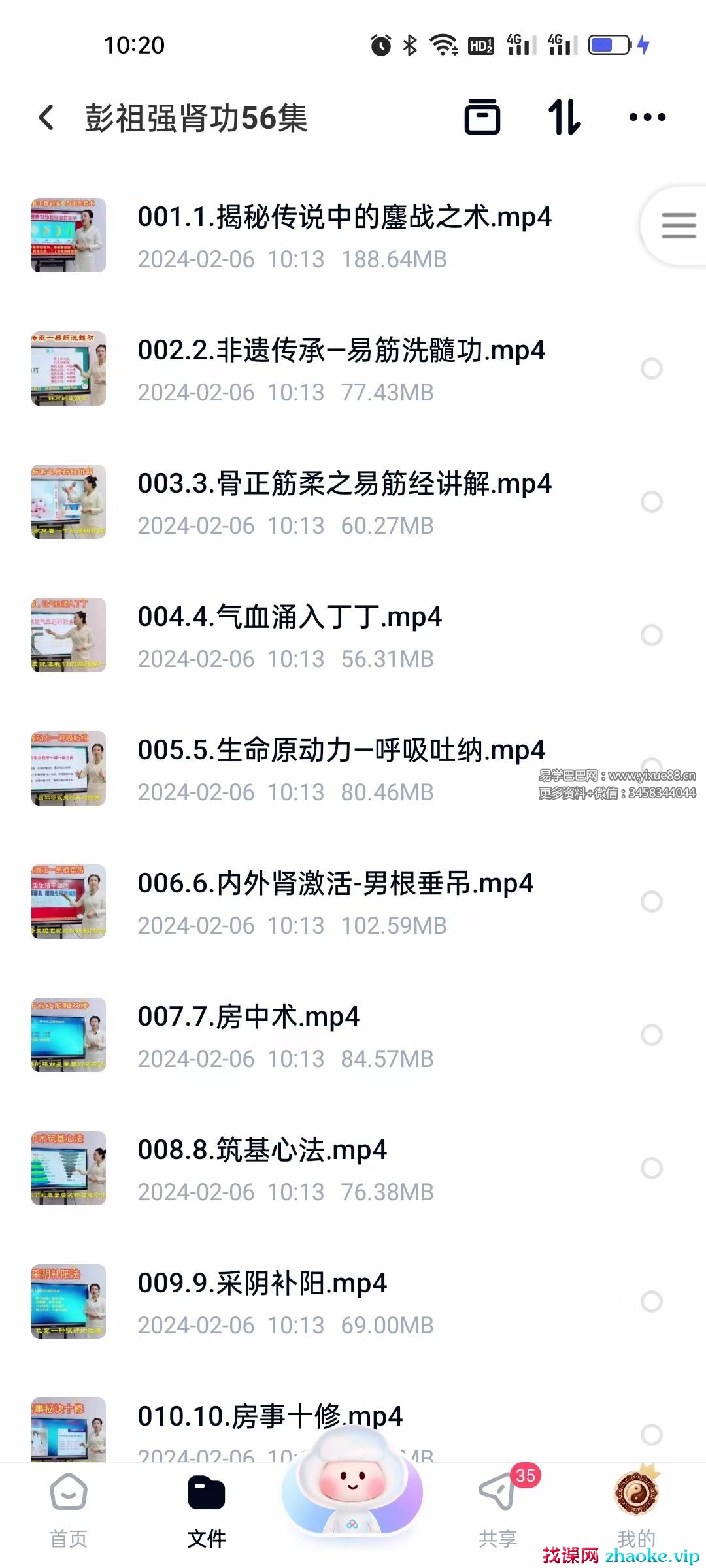Open 009.9.采阴补阳.mp4 file
Screen dimensions: 706x1568
point(262,1284)
